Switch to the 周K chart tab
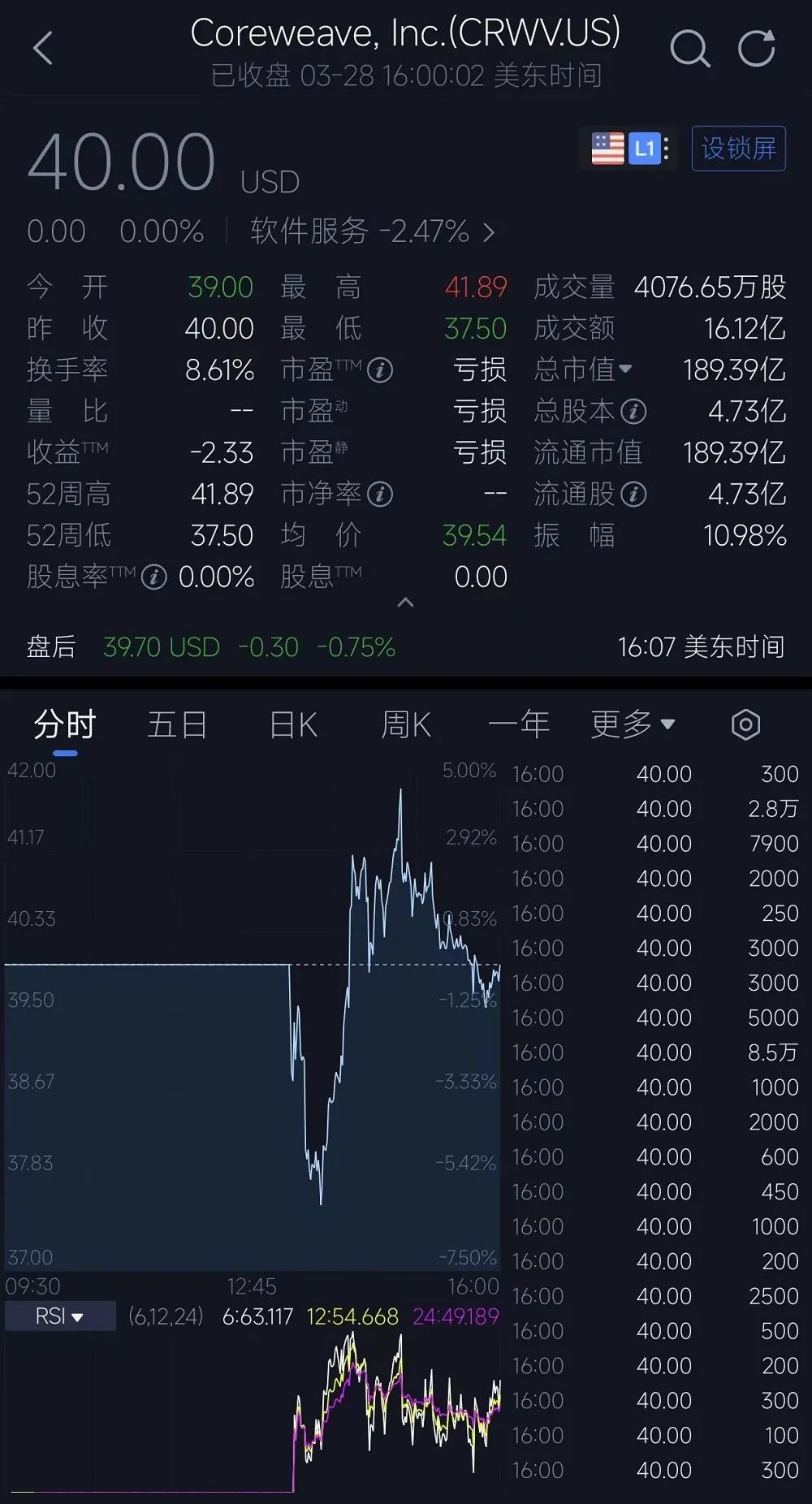The width and height of the screenshot is (812, 1504). (x=406, y=724)
